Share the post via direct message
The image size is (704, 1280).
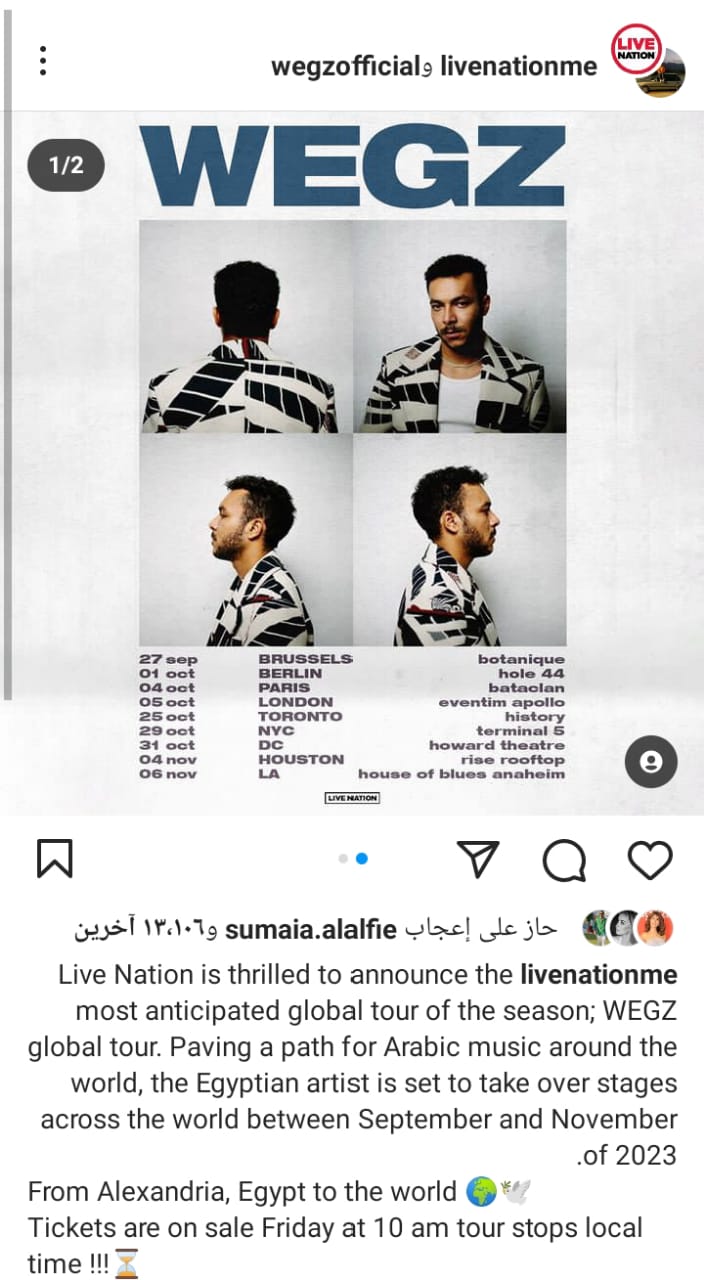point(478,860)
